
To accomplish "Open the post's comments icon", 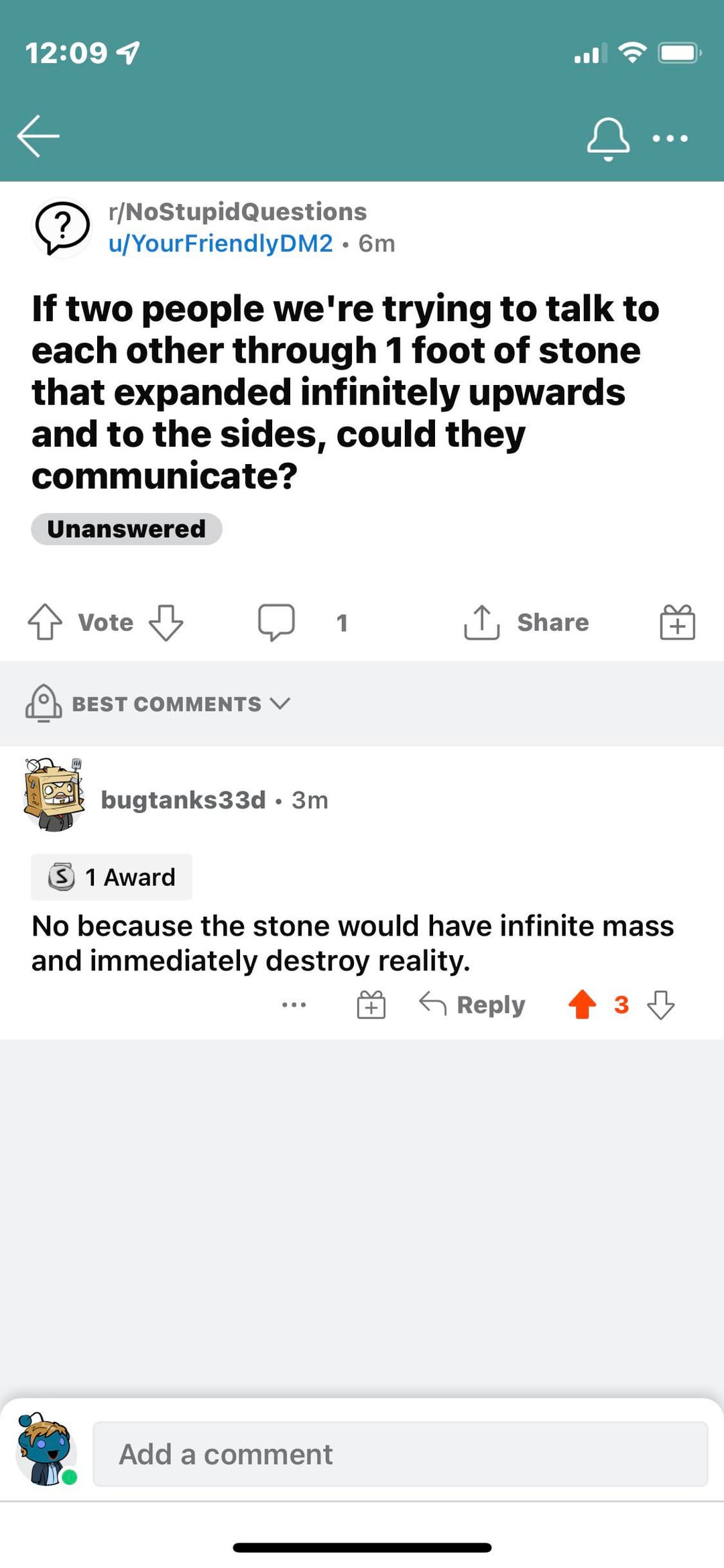I will click(x=276, y=622).
